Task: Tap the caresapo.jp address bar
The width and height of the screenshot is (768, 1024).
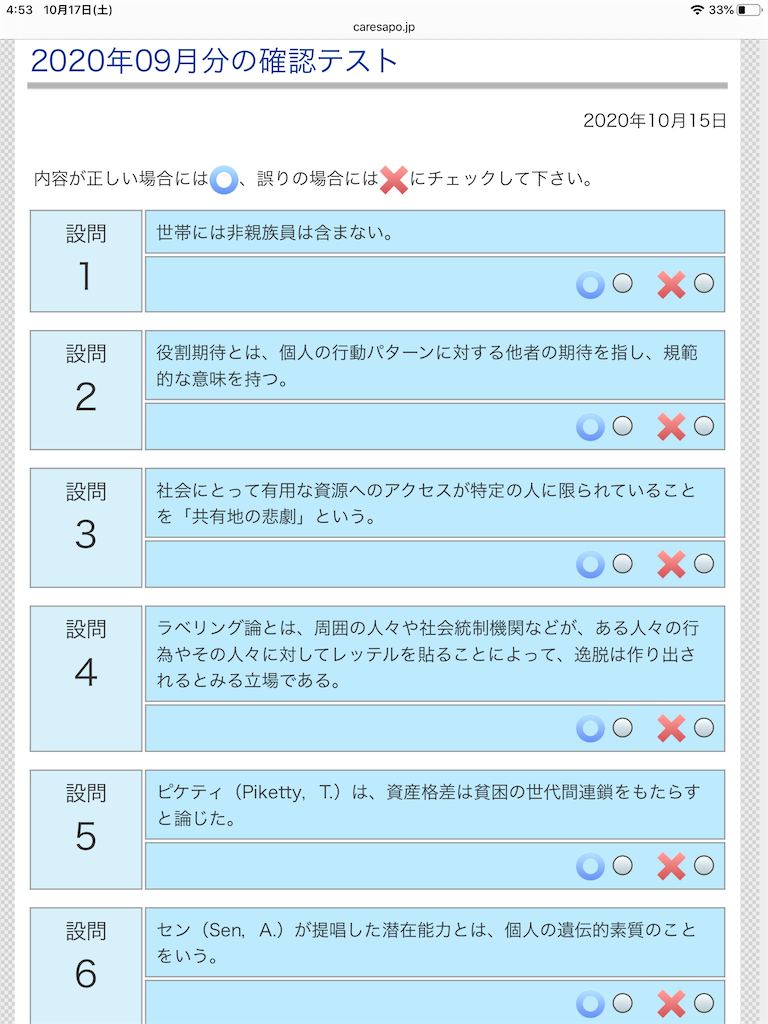Action: click(x=384, y=27)
